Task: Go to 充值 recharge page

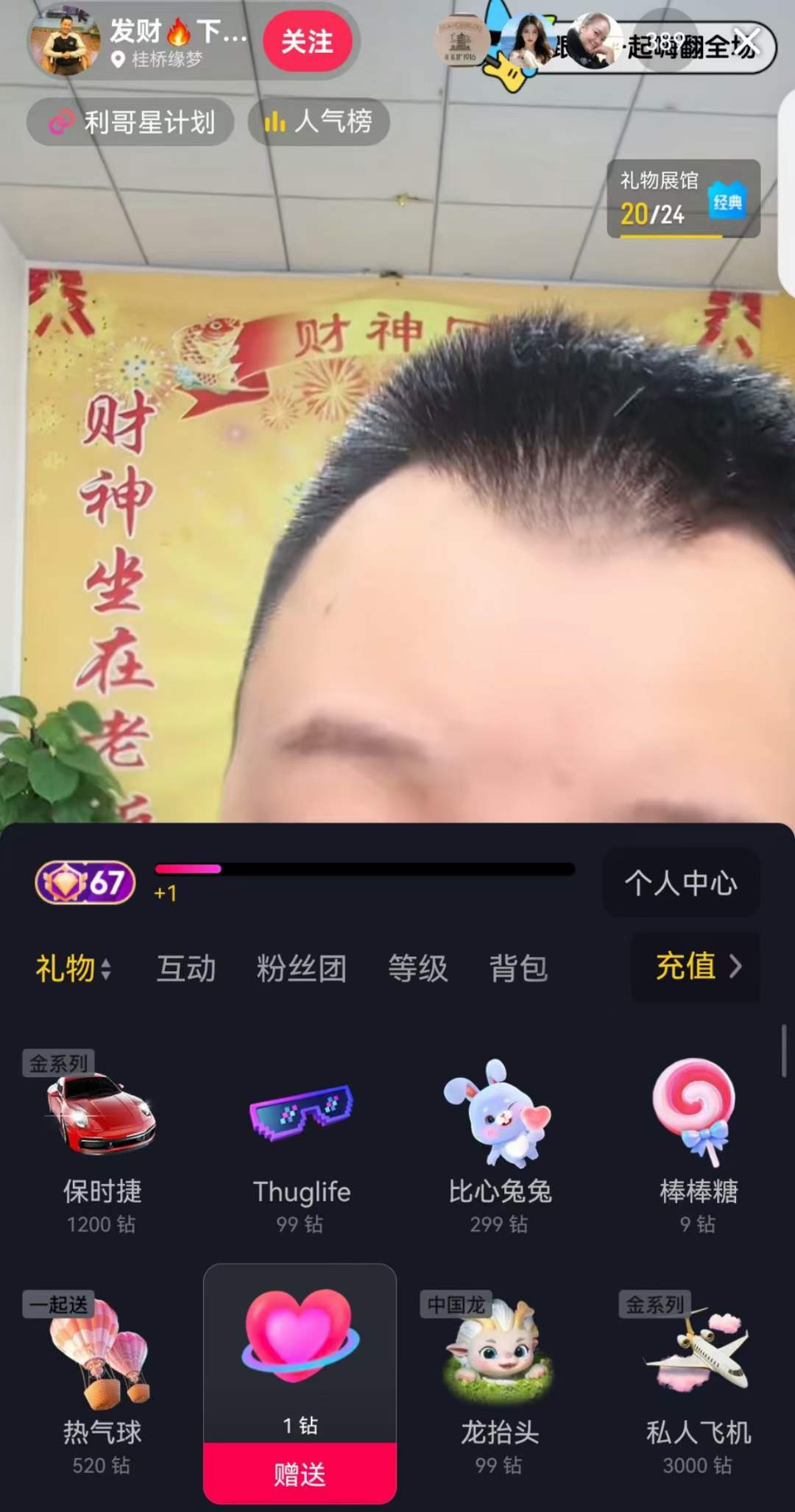Action: pos(696,966)
